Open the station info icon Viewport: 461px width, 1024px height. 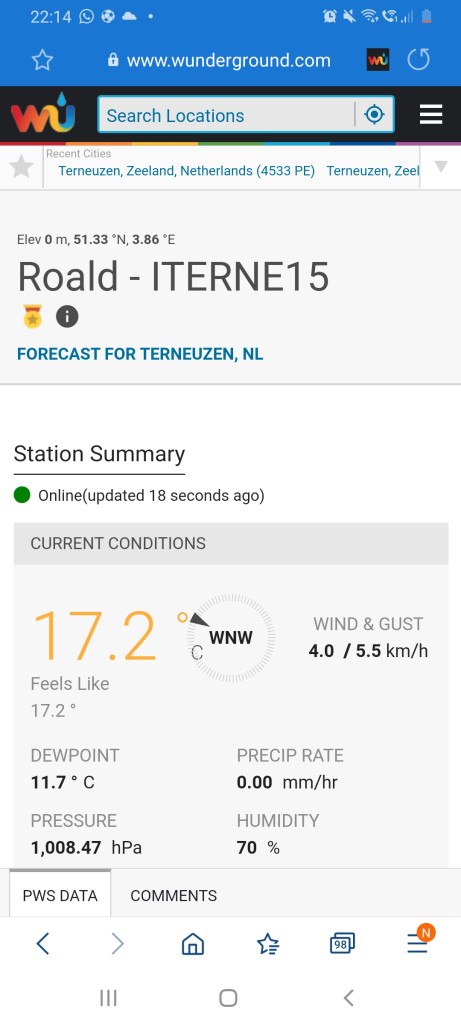(x=67, y=317)
